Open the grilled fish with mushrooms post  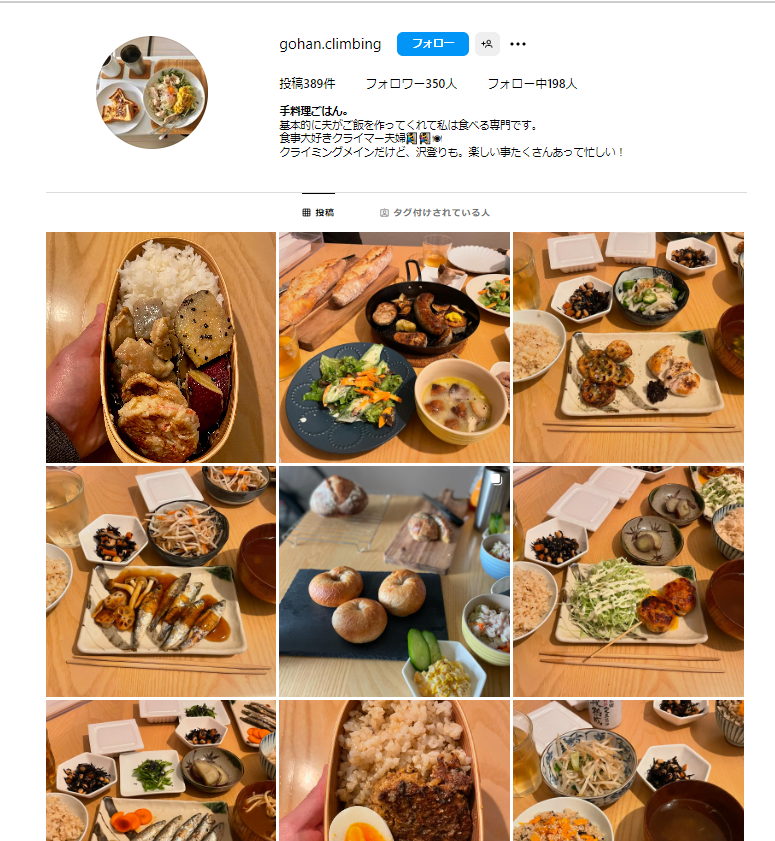tap(161, 581)
